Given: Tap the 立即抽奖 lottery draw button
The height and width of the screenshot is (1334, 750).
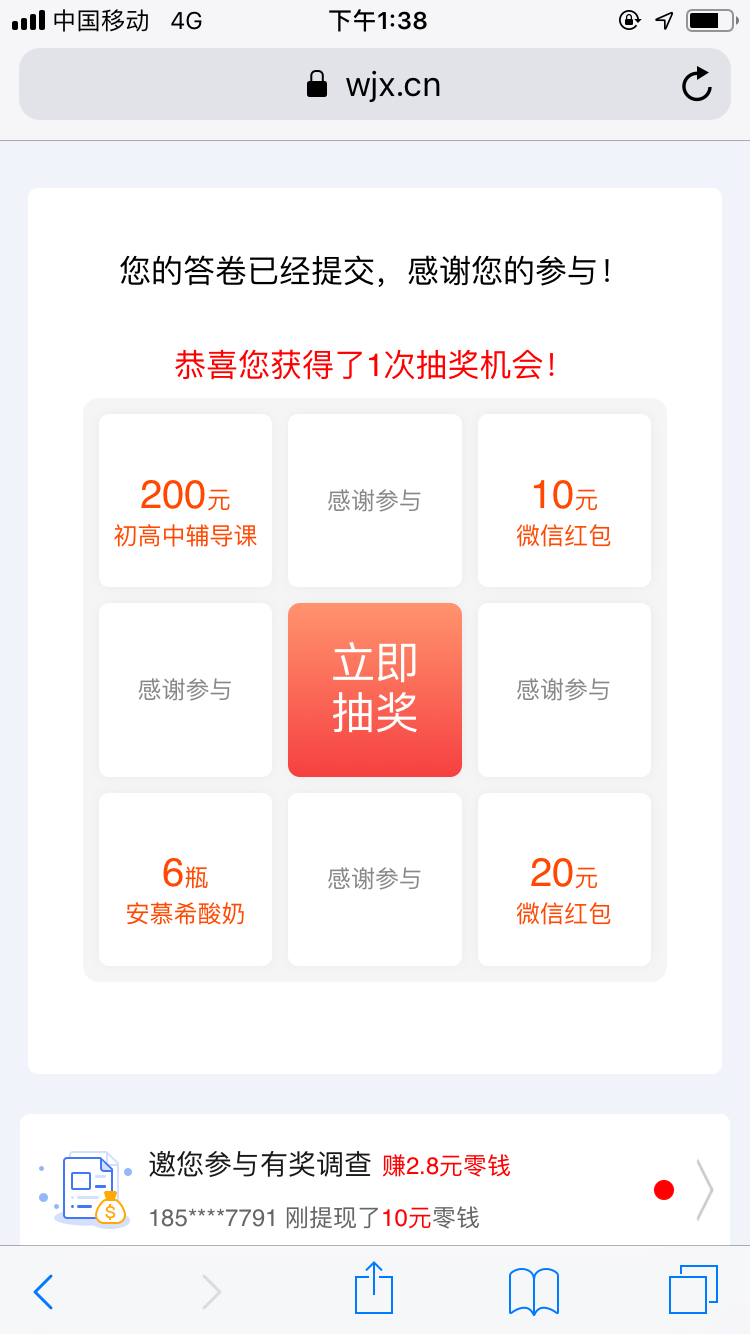Looking at the screenshot, I should click(374, 689).
